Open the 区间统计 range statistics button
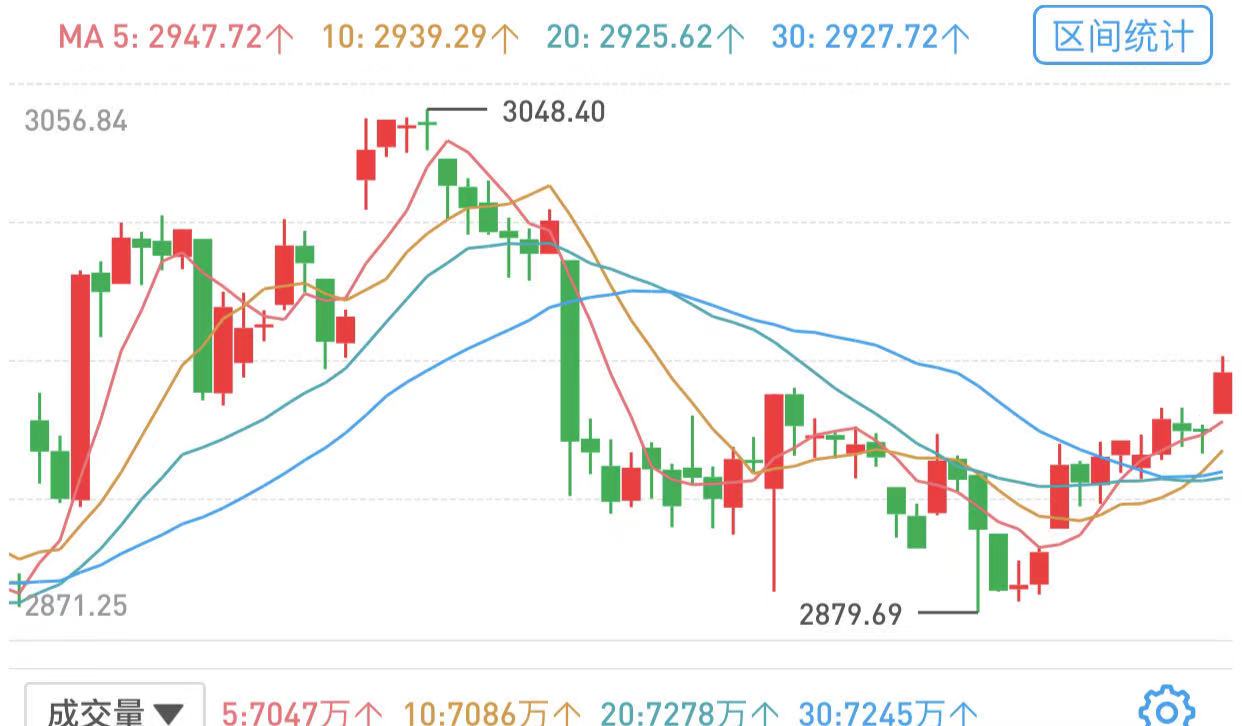Image resolution: width=1242 pixels, height=726 pixels. [1122, 37]
